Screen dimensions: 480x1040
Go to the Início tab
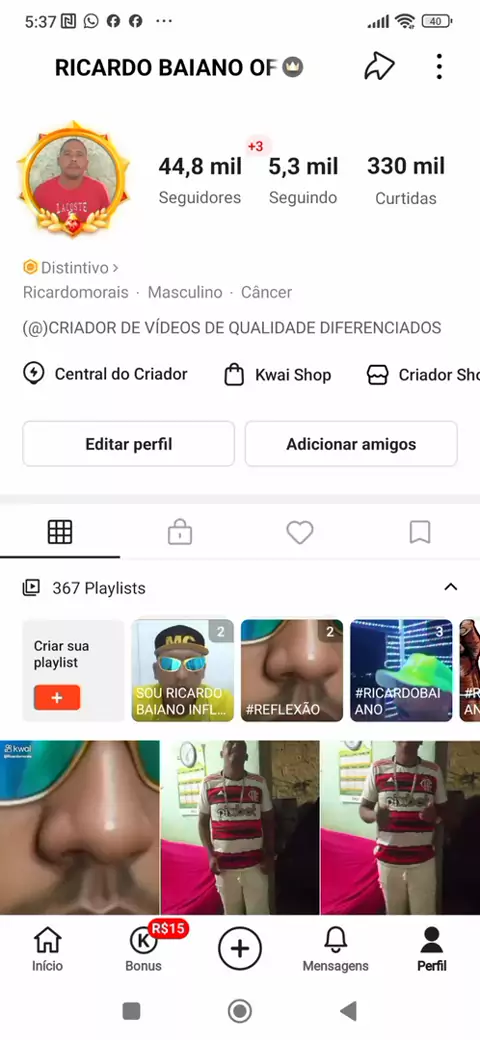click(48, 948)
